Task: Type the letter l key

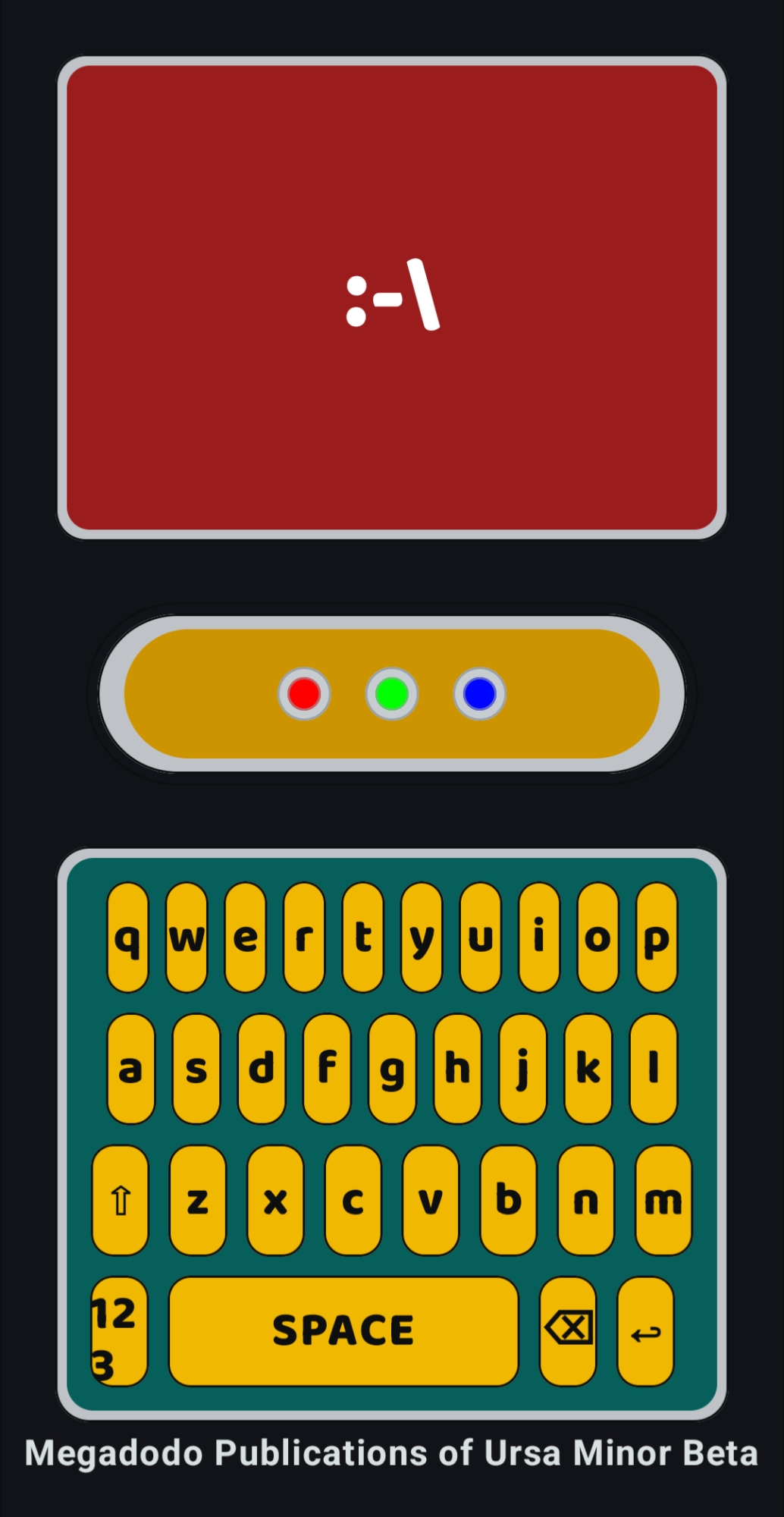Action: pos(653,1069)
